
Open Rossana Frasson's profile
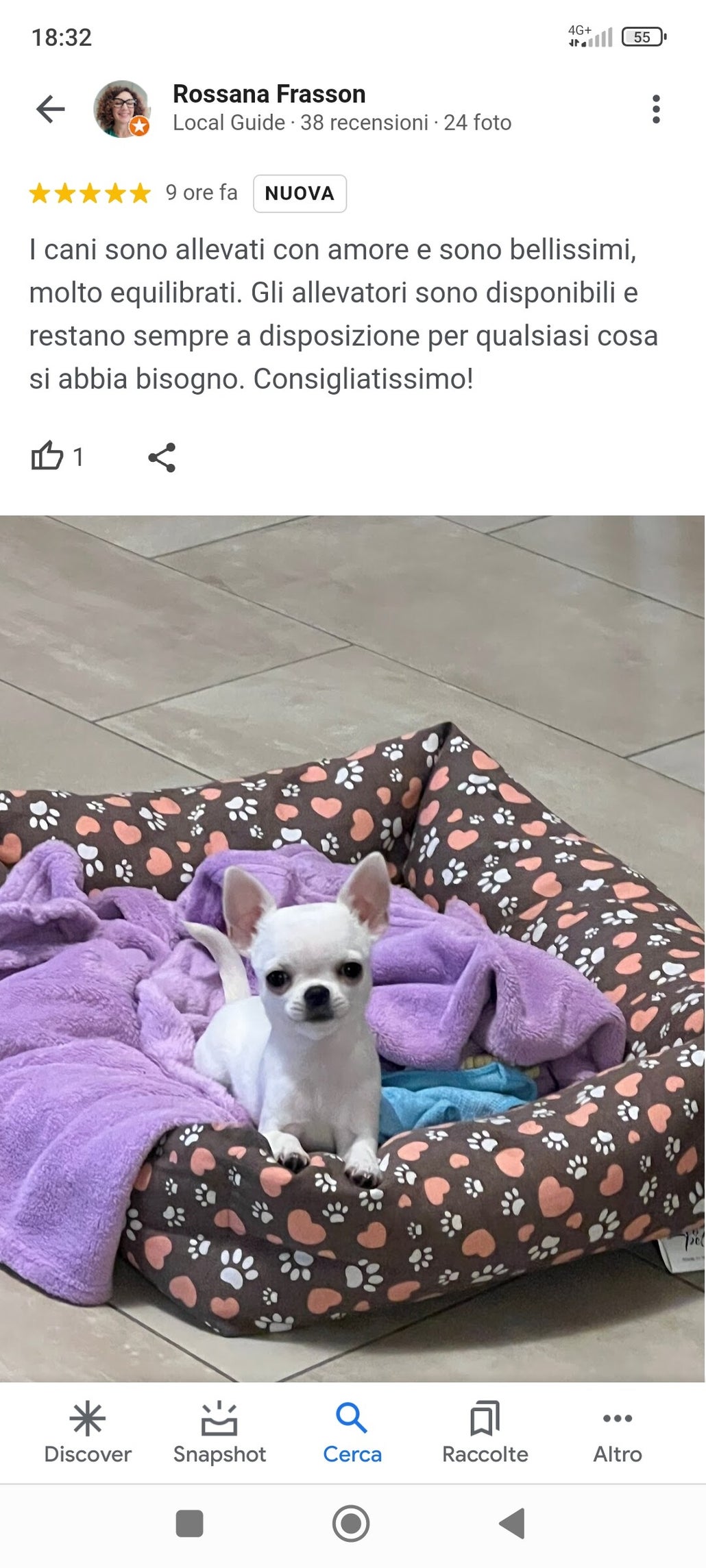[269, 95]
